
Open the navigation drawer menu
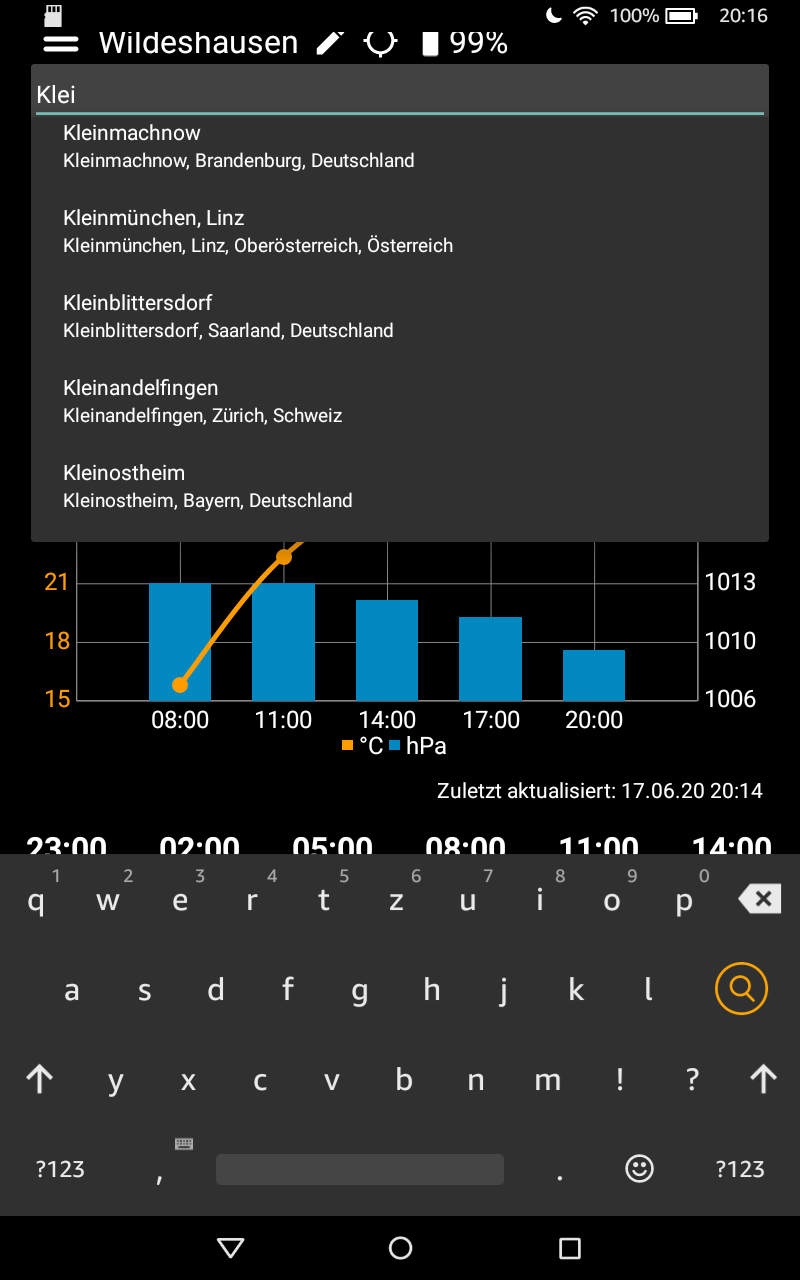point(60,42)
